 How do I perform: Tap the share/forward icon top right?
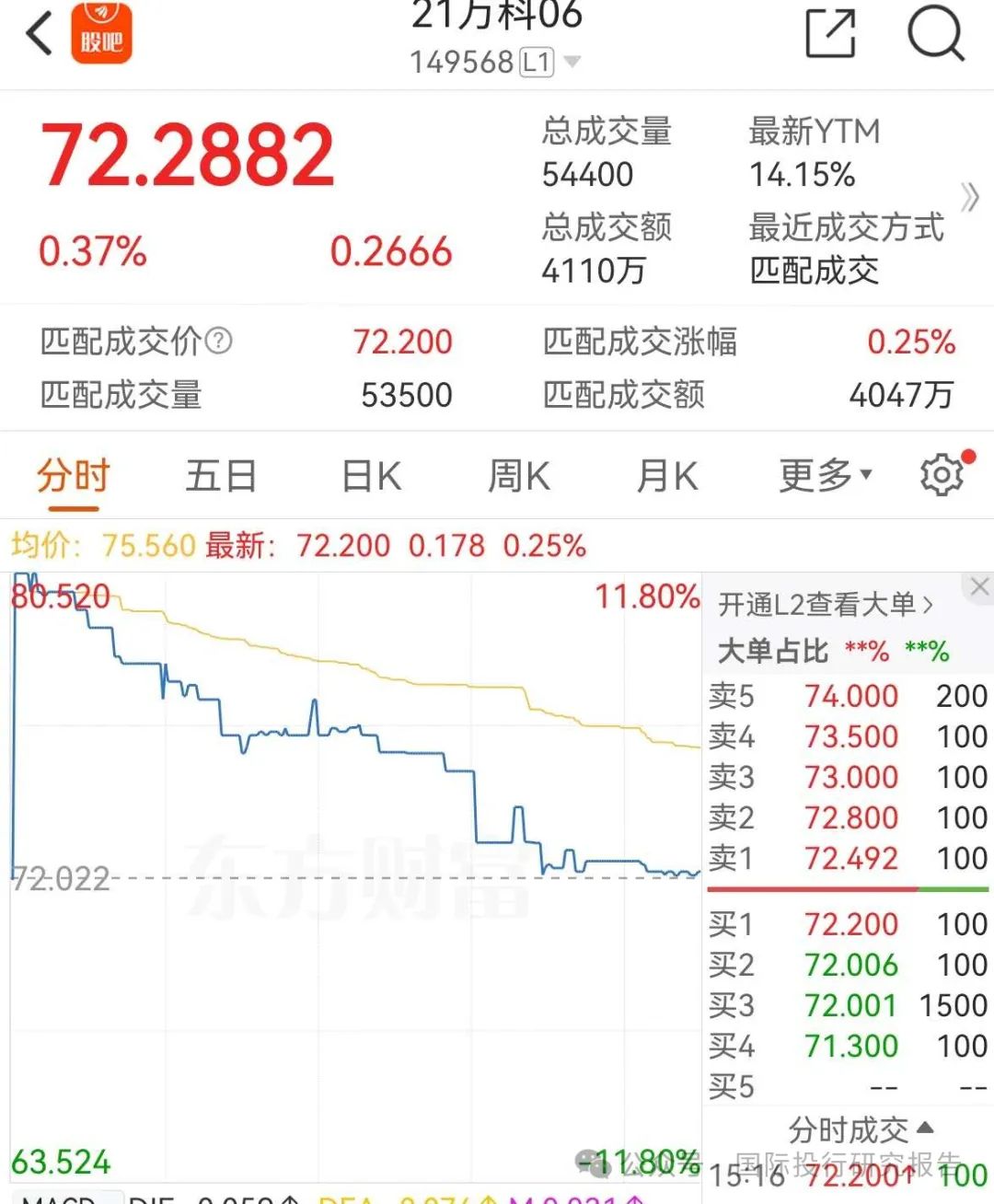831,34
